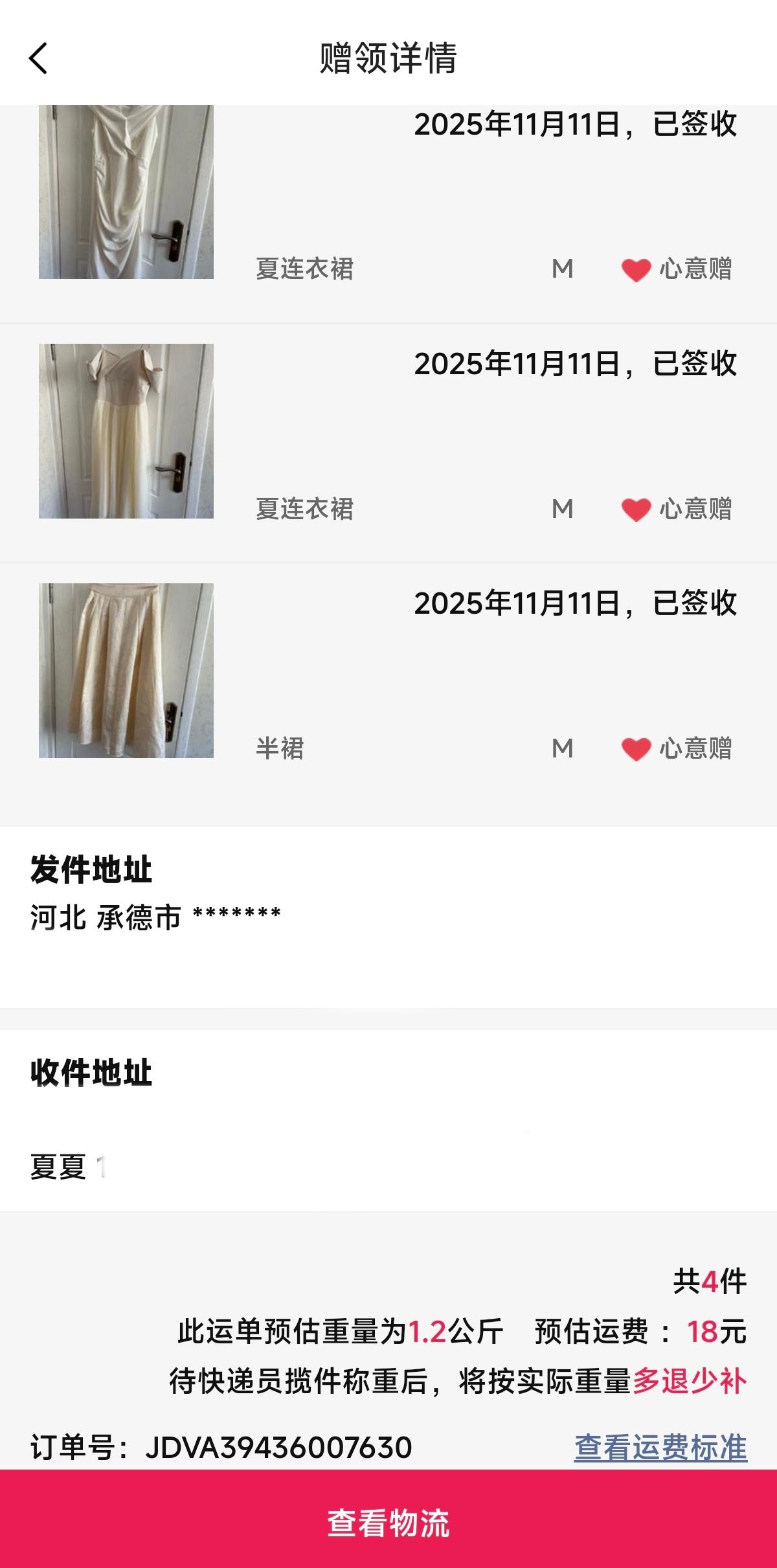777x1568 pixels.
Task: Open the 查看运费标准 link
Action: coord(660,1448)
